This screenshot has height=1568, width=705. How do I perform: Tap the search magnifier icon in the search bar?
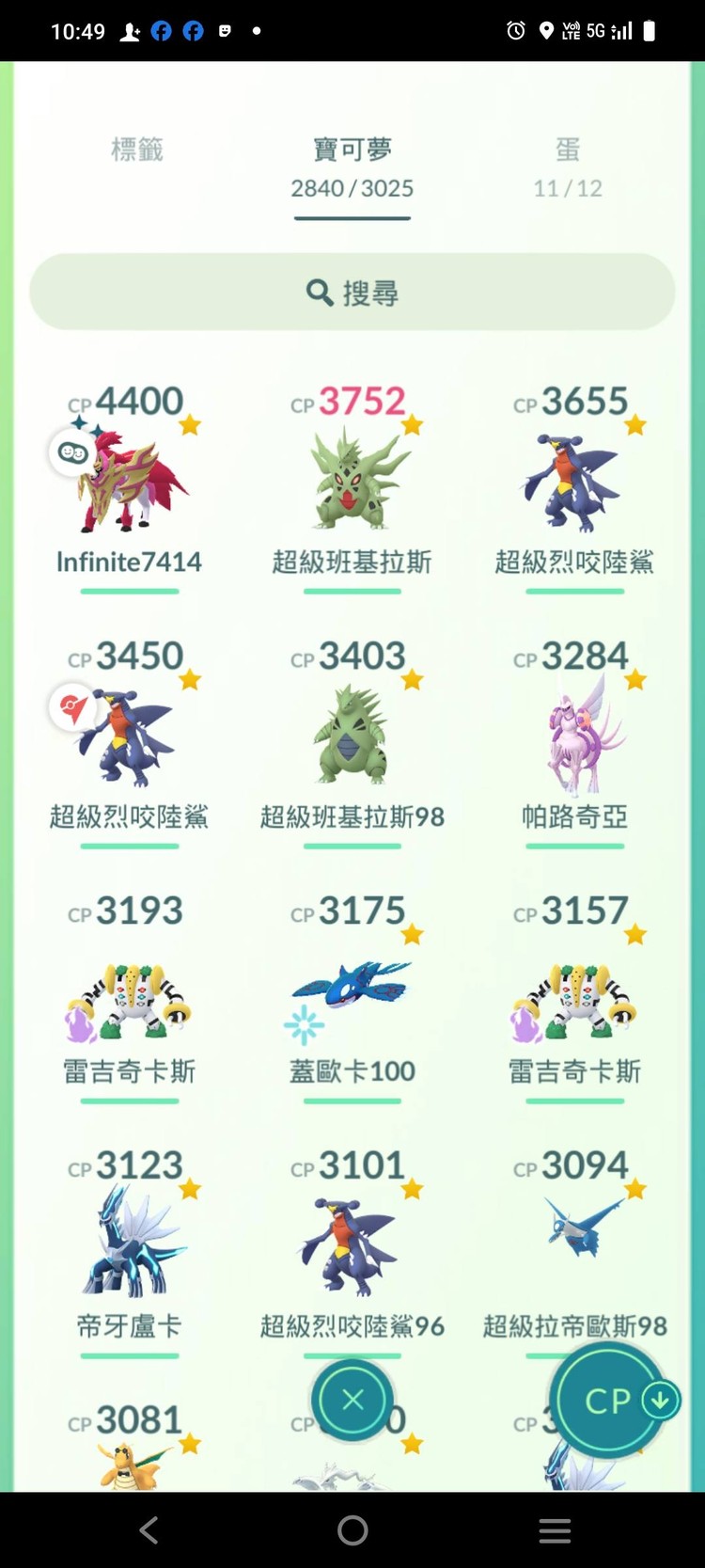(x=319, y=293)
